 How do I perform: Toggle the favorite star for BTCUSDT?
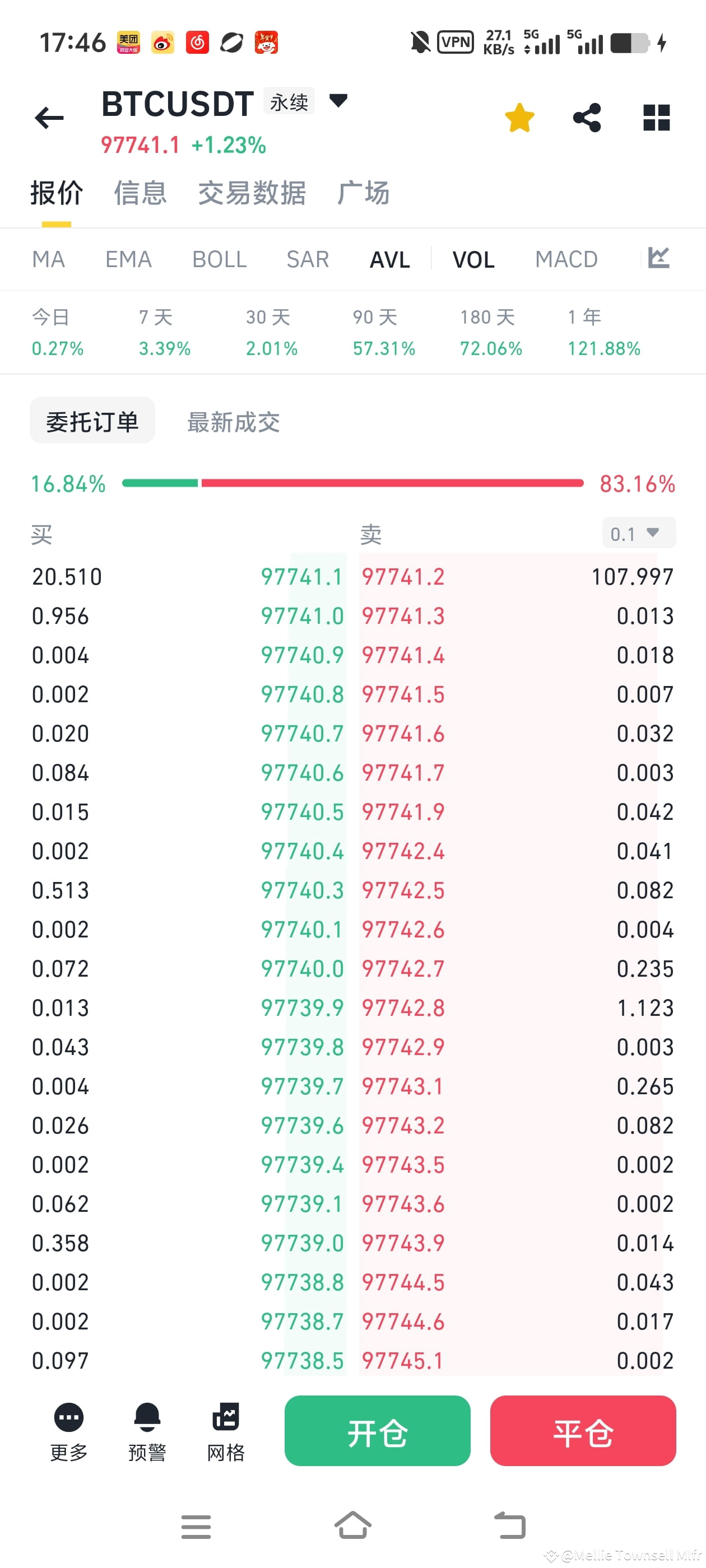point(519,118)
